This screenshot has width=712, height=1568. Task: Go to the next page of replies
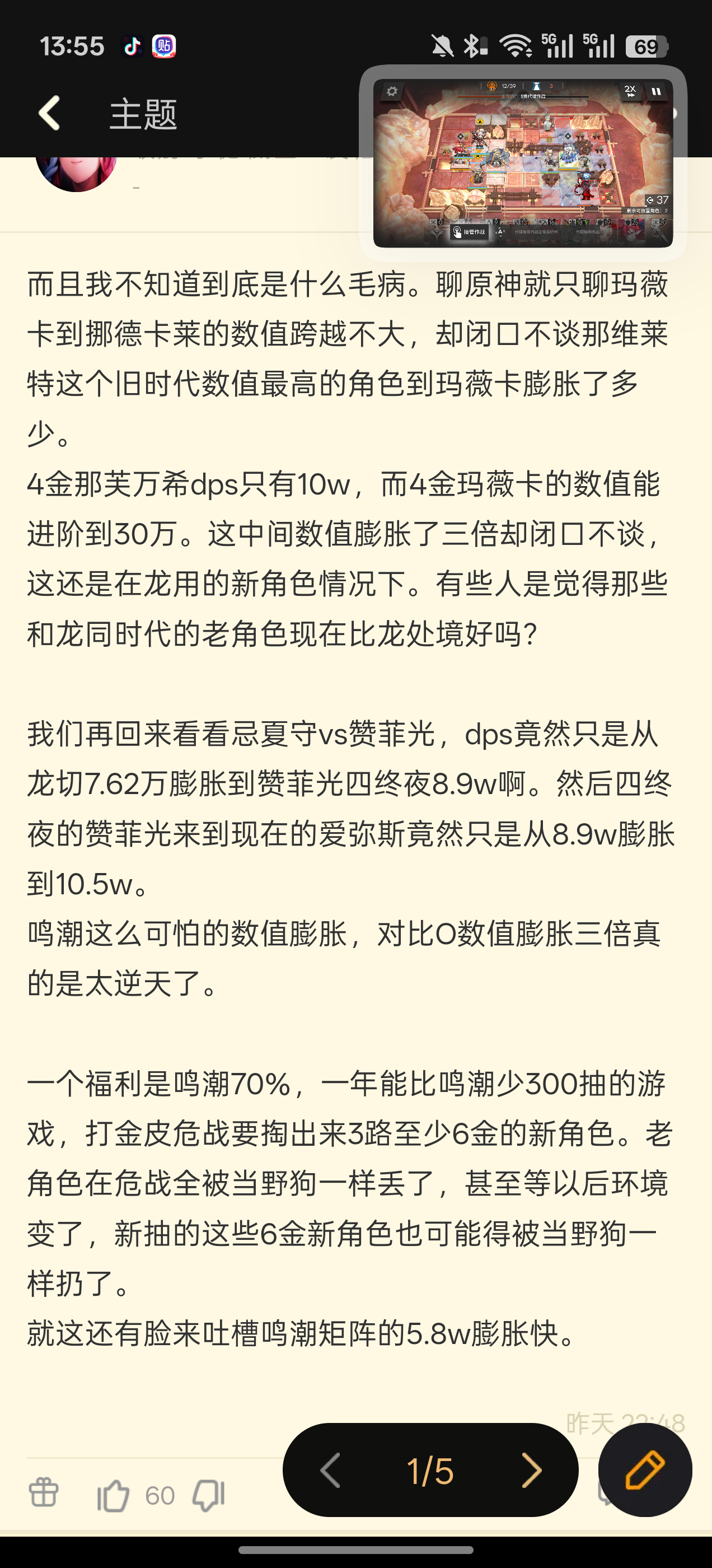point(531,1471)
